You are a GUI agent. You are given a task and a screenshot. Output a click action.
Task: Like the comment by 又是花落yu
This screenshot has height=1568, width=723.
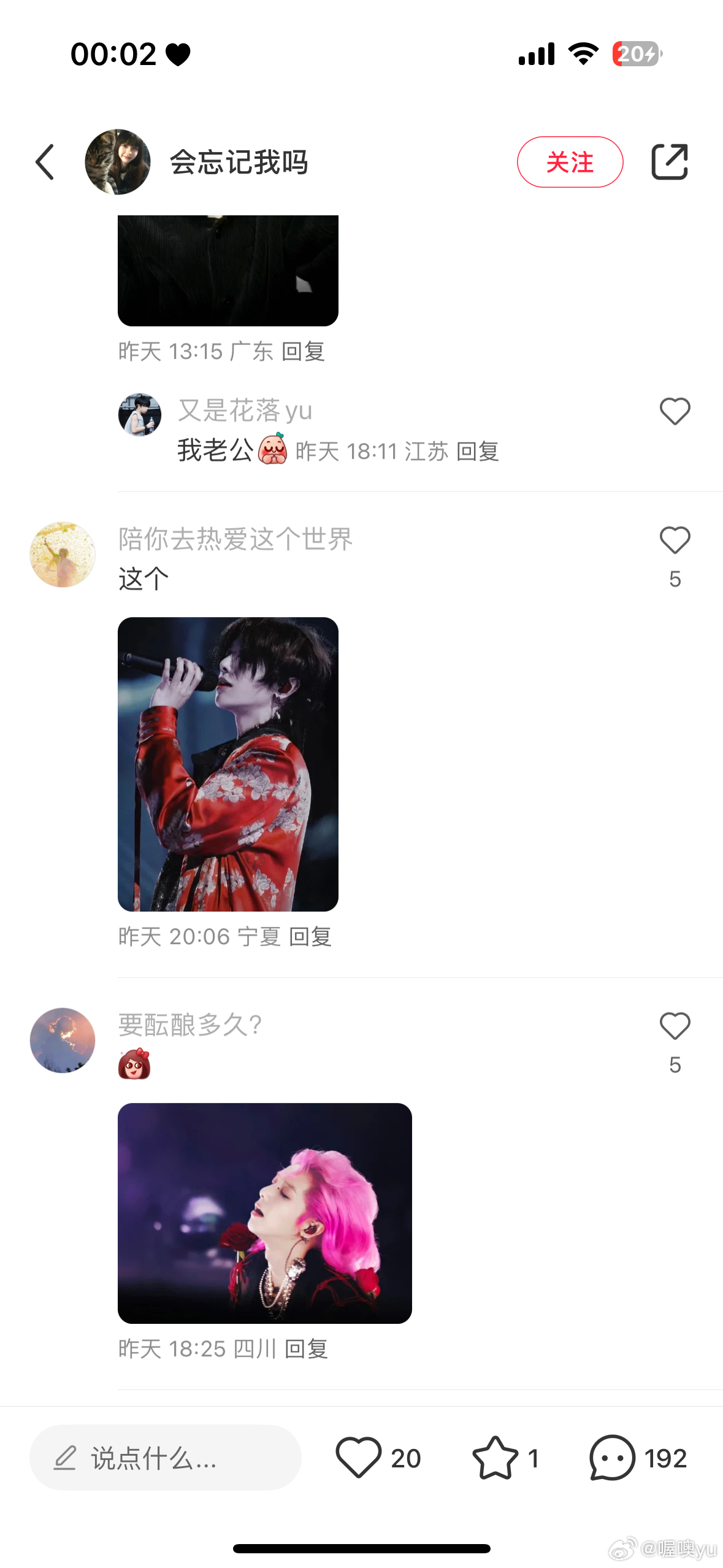coord(675,411)
